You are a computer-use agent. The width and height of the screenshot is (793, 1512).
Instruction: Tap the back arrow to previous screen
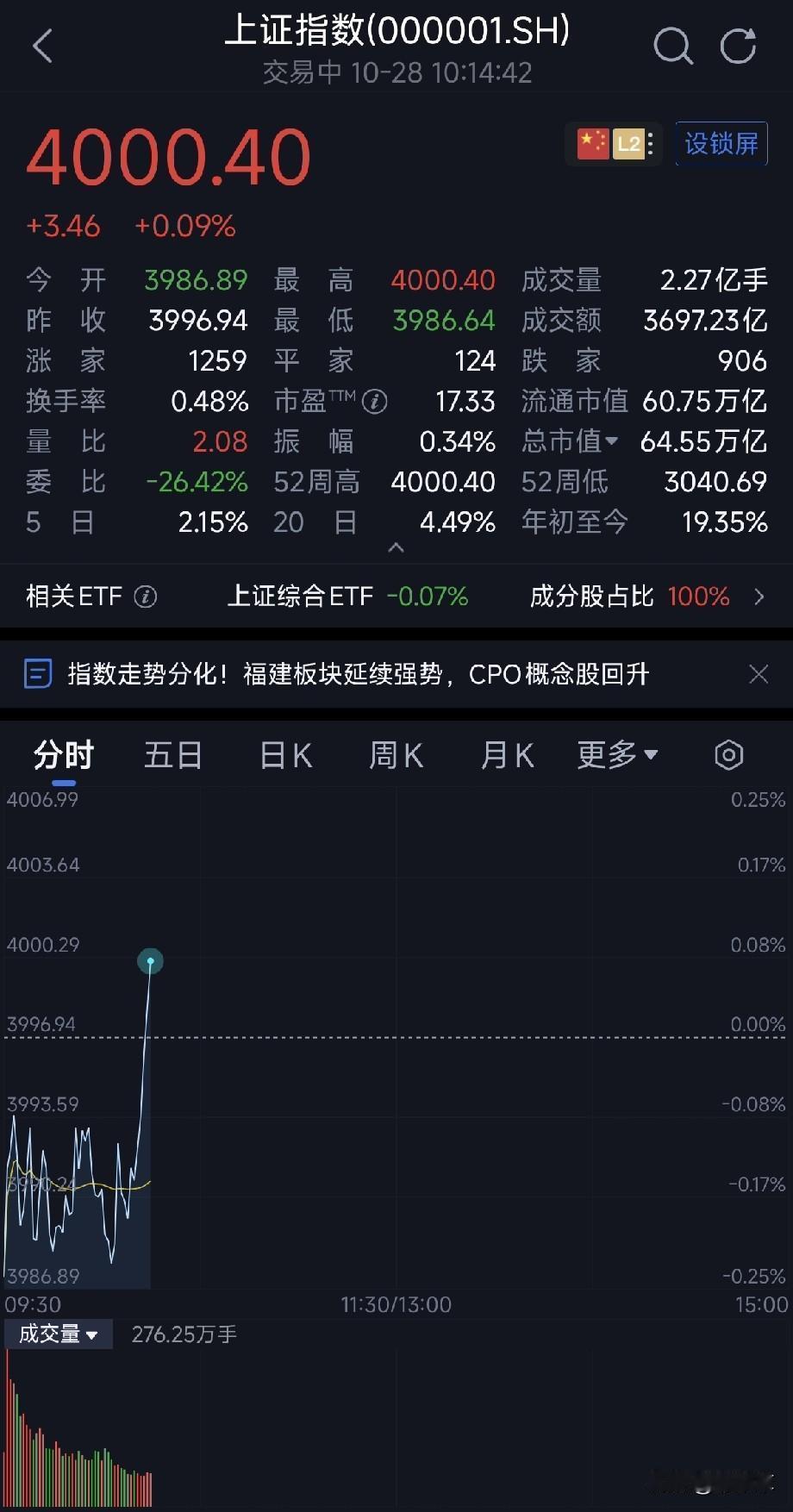coord(43,47)
